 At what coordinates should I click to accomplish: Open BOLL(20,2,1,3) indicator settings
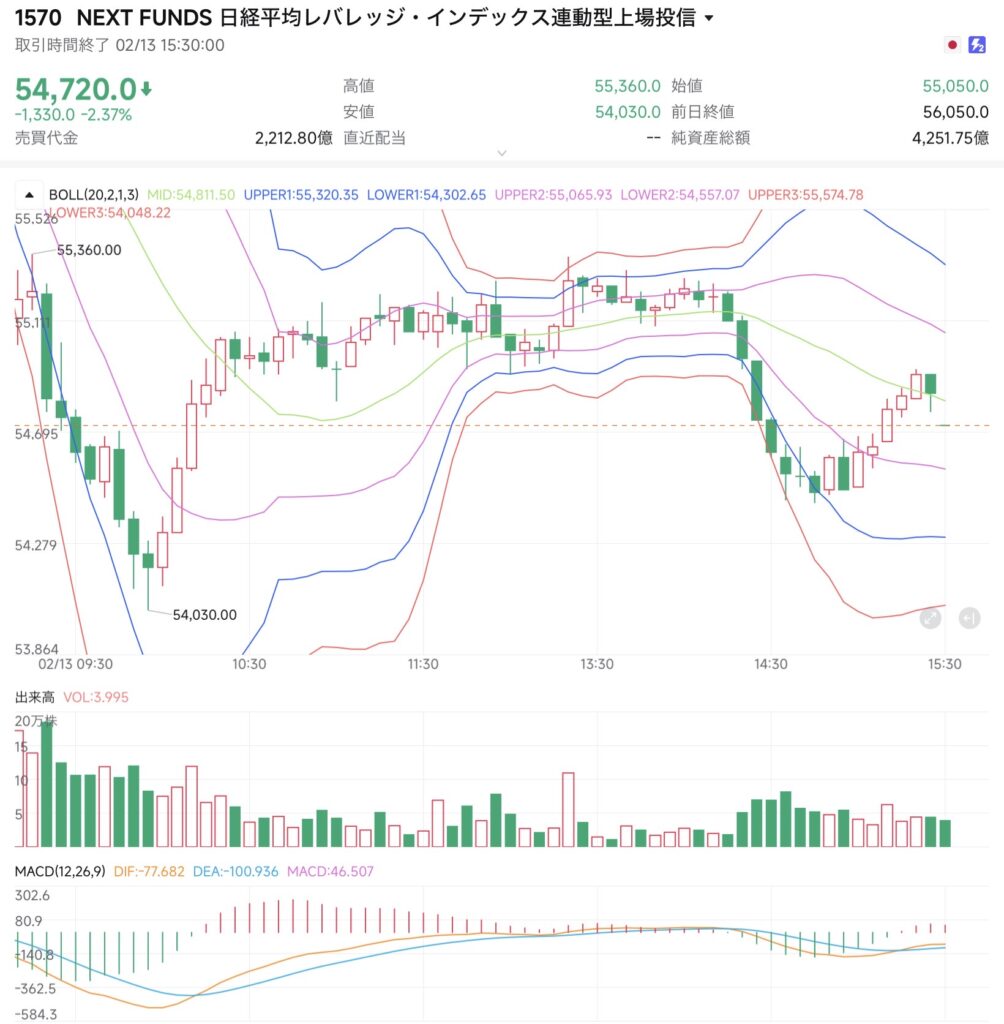pos(94,194)
